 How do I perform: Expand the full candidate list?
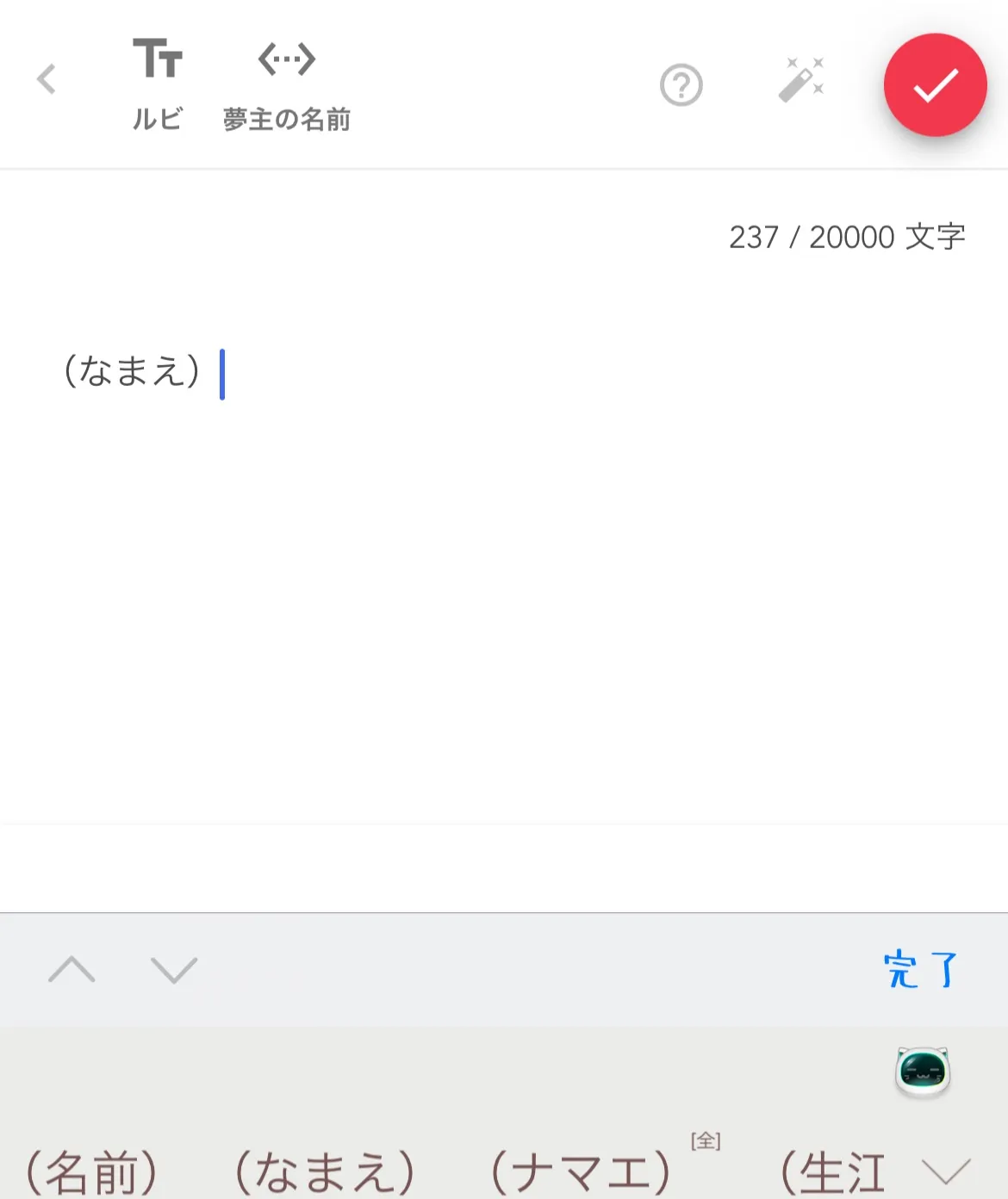point(946,1171)
